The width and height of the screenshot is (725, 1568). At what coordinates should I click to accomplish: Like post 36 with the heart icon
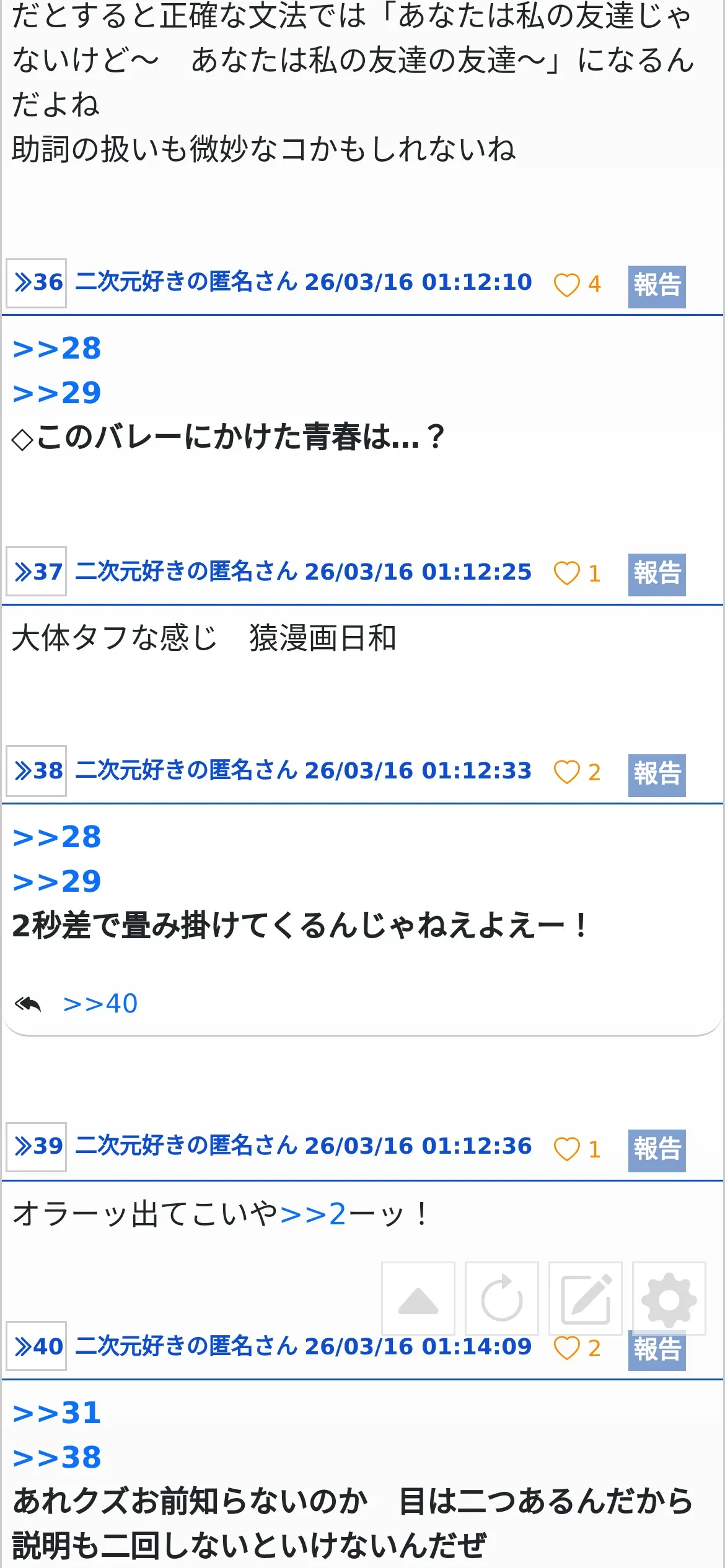566,285
